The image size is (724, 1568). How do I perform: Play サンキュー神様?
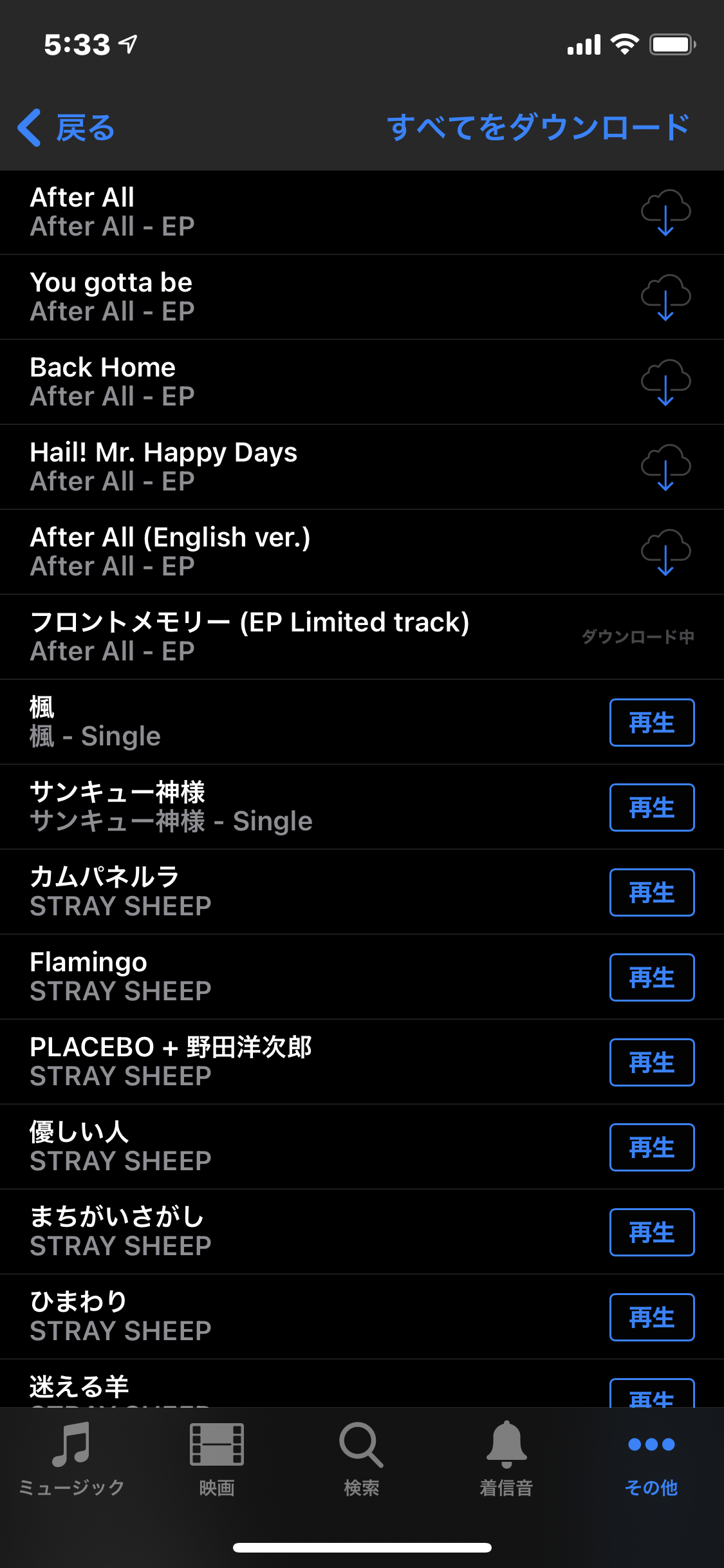click(x=651, y=807)
